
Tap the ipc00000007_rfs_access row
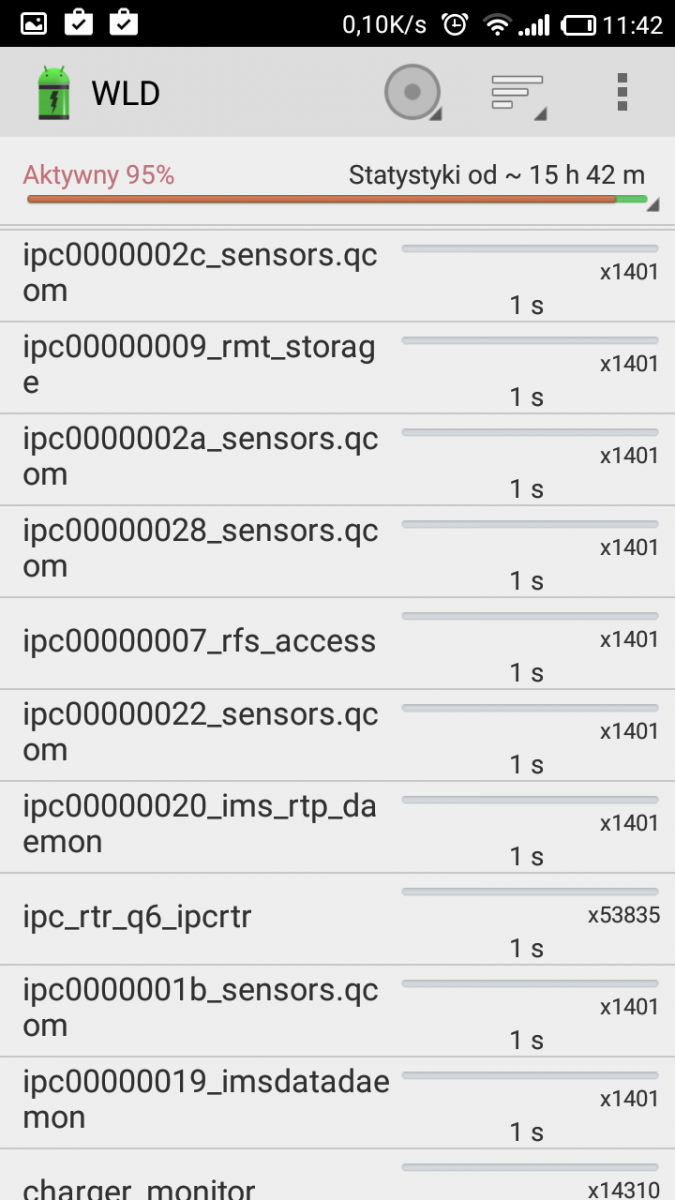tap(337, 643)
